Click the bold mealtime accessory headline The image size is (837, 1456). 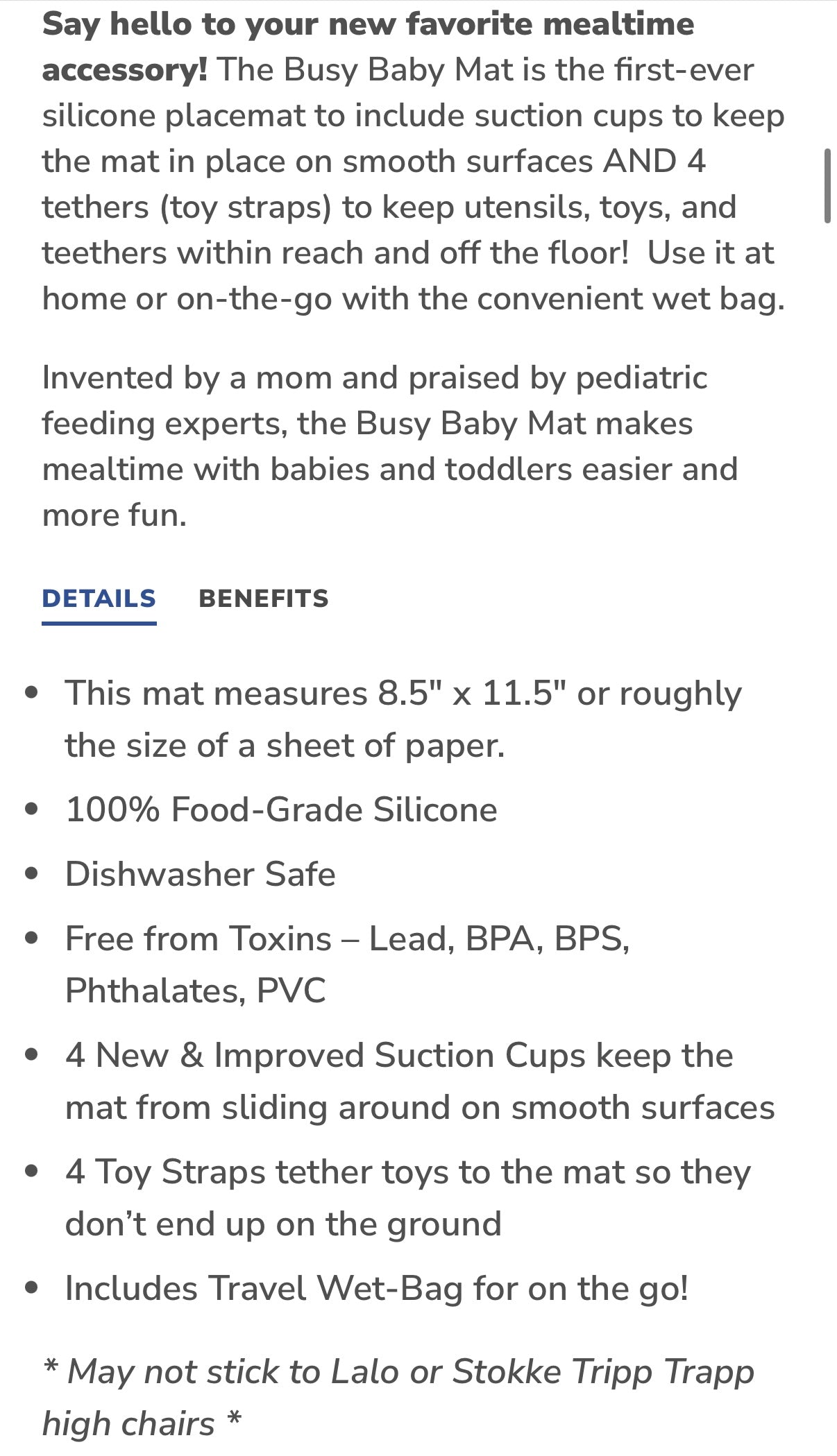(368, 47)
